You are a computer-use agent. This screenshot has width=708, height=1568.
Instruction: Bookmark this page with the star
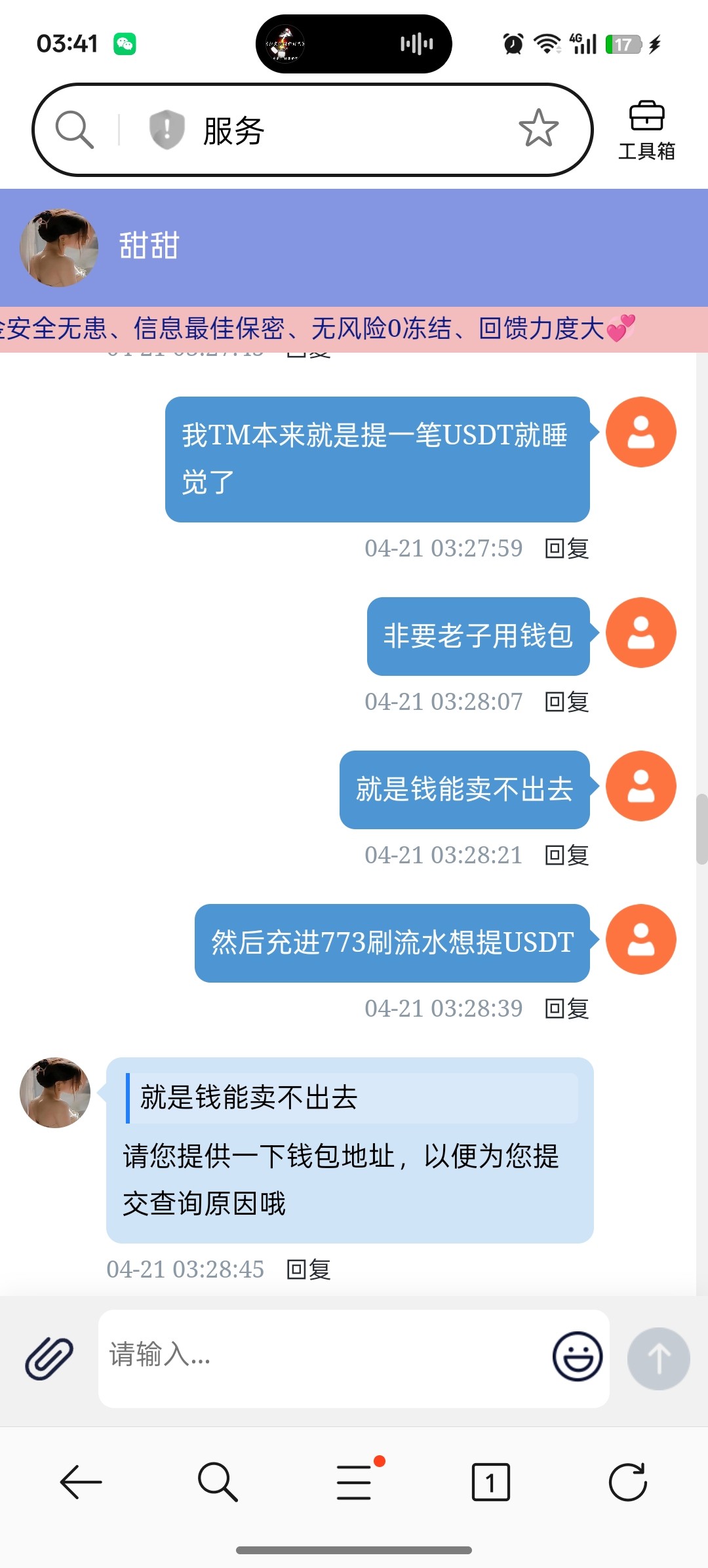tap(538, 128)
